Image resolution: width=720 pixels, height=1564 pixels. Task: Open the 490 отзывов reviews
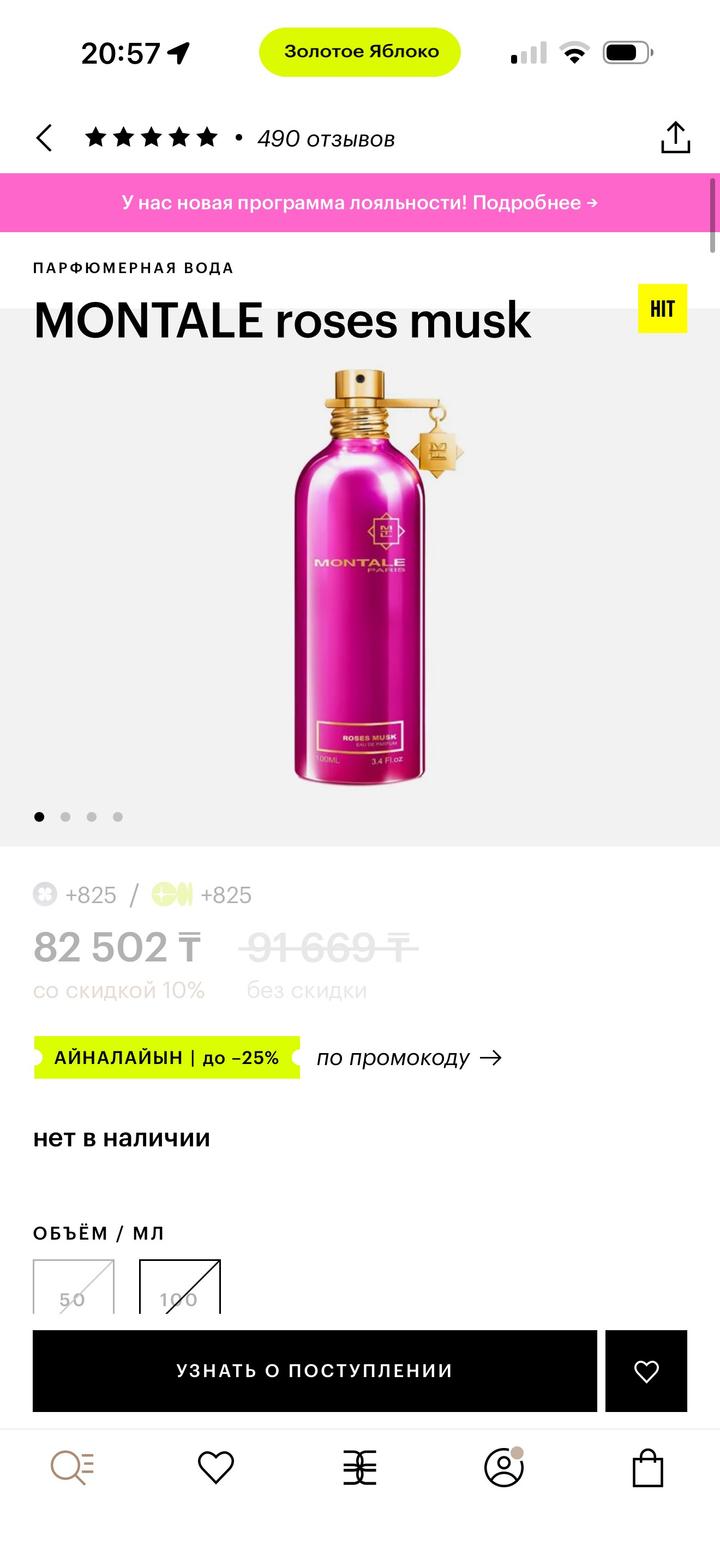pyautogui.click(x=325, y=139)
